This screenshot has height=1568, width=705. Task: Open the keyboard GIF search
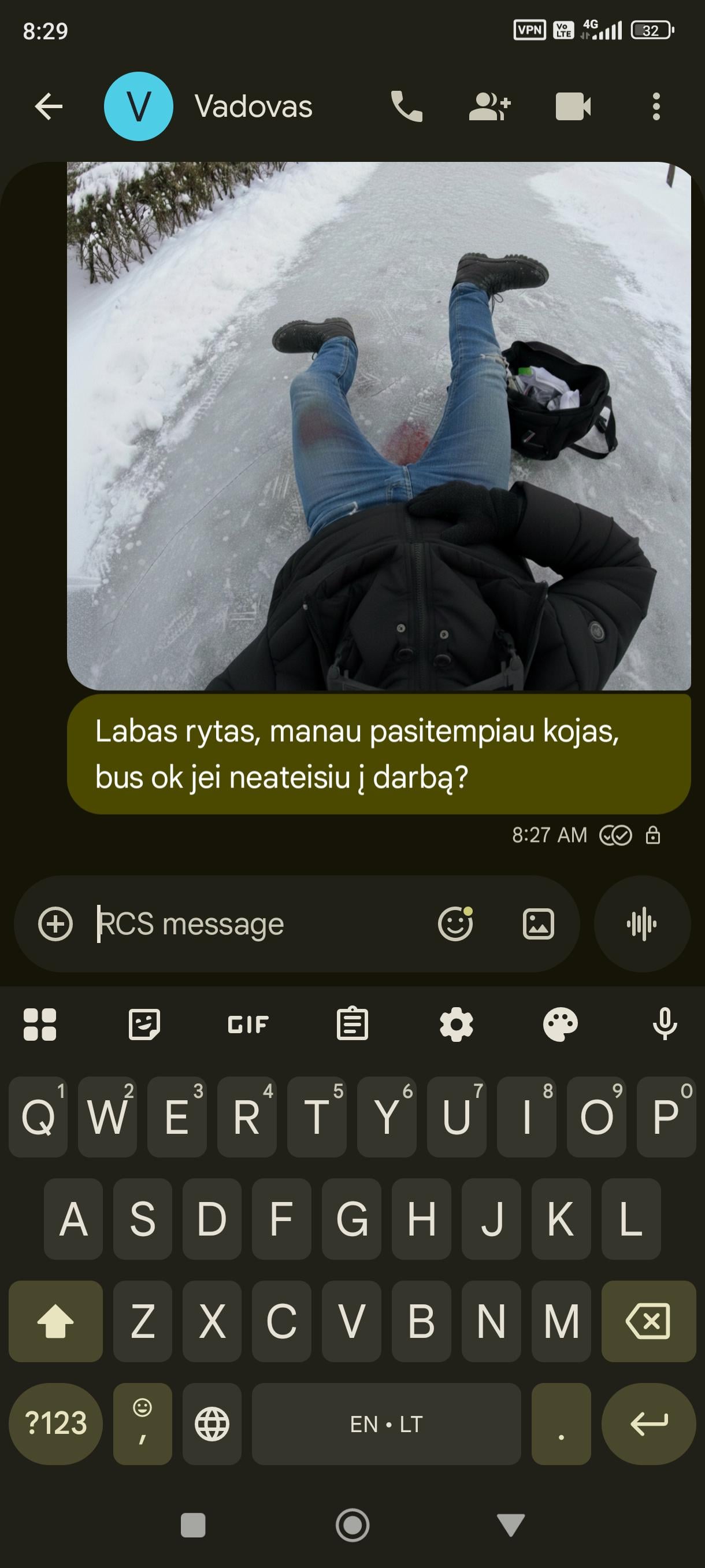248,1025
